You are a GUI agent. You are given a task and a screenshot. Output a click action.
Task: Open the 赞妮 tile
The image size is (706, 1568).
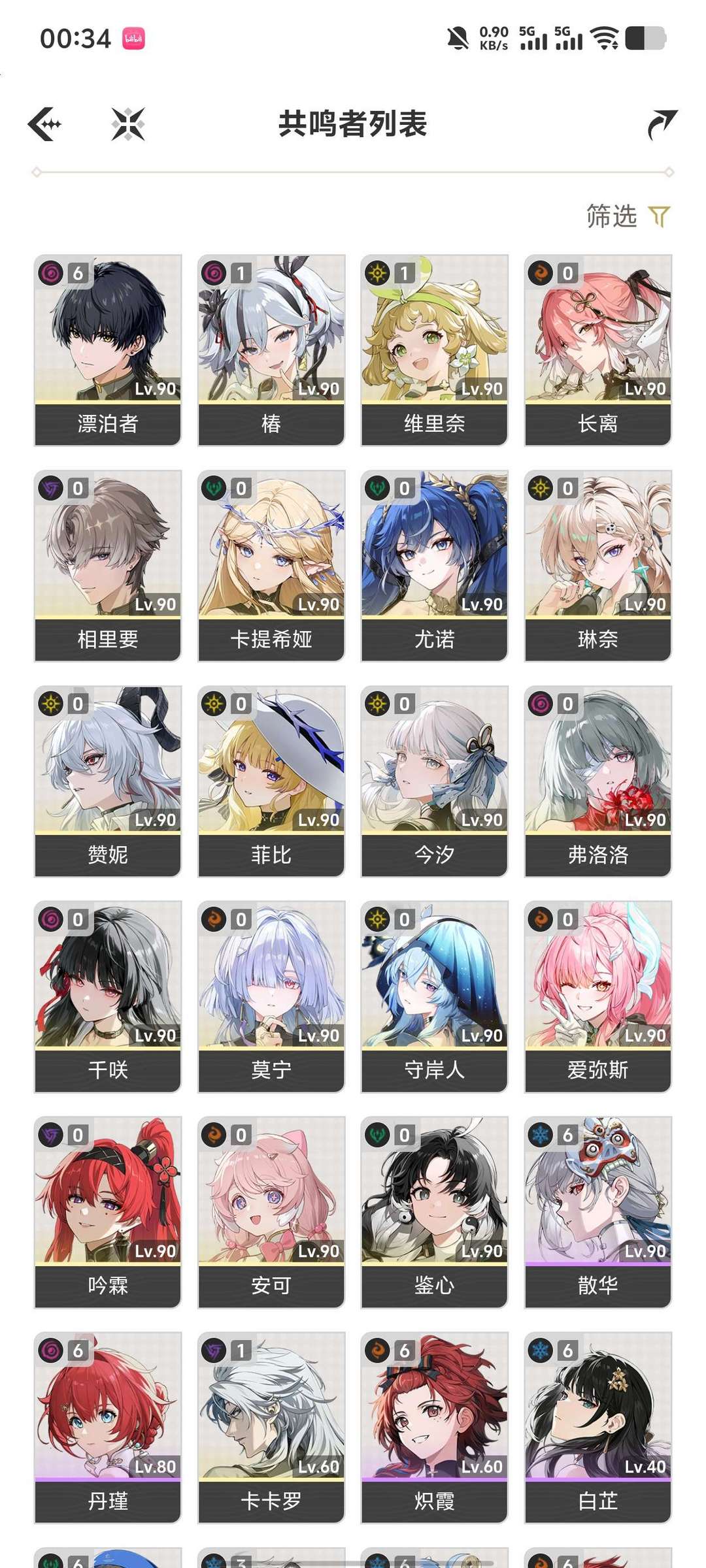click(x=108, y=781)
